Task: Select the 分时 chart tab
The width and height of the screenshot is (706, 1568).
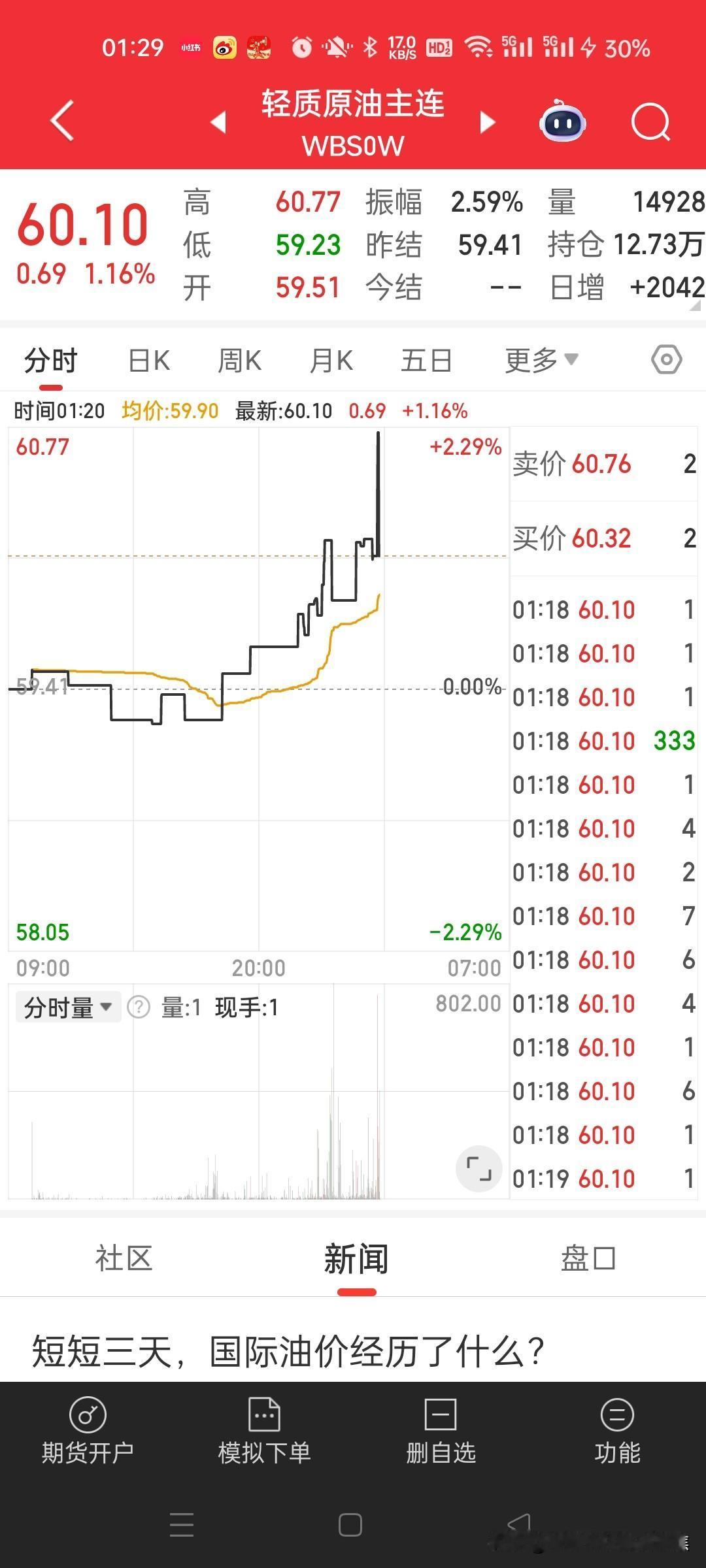Action: click(51, 361)
